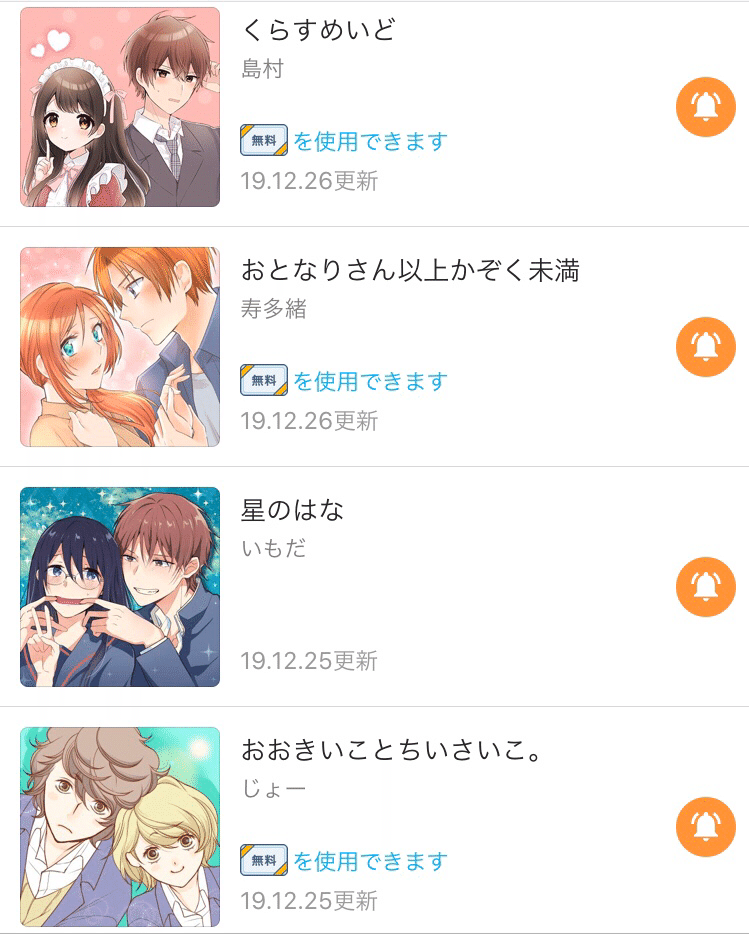The image size is (749, 934).
Task: Open おおきいことちいさいこ。 by じょー
Action: (390, 750)
